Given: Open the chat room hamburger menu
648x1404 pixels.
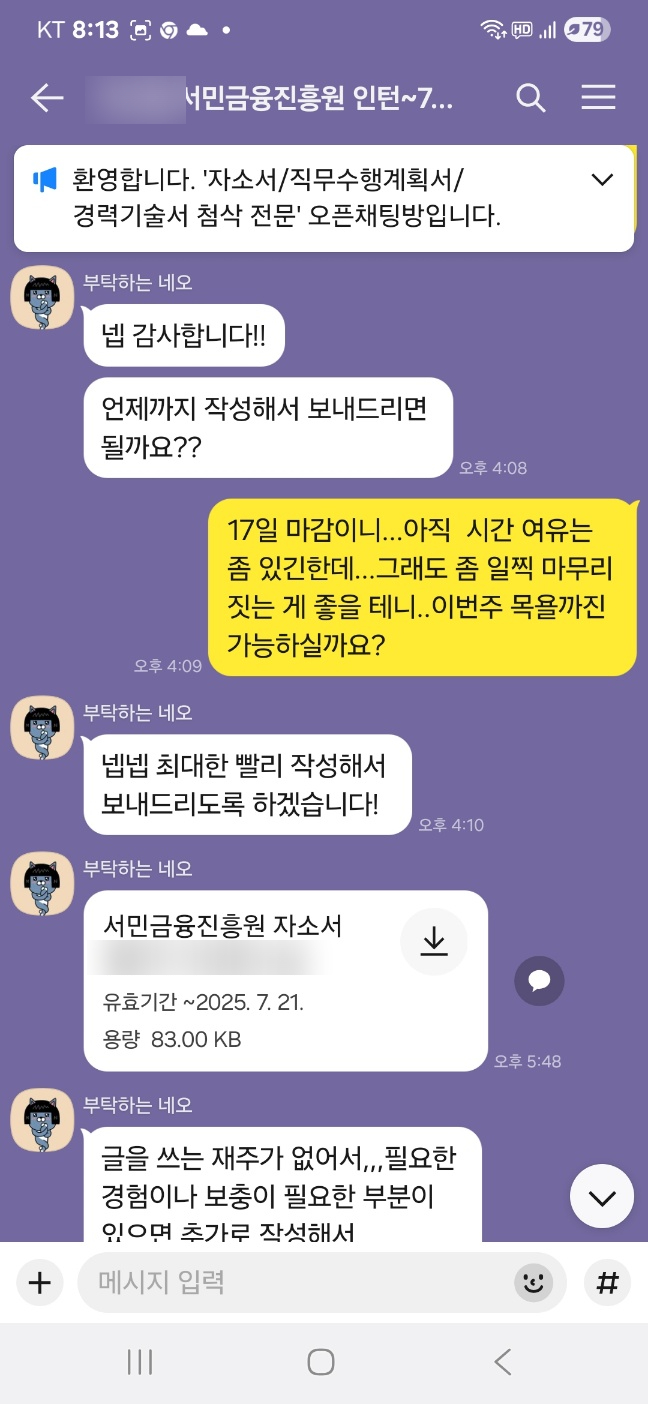Looking at the screenshot, I should (598, 97).
